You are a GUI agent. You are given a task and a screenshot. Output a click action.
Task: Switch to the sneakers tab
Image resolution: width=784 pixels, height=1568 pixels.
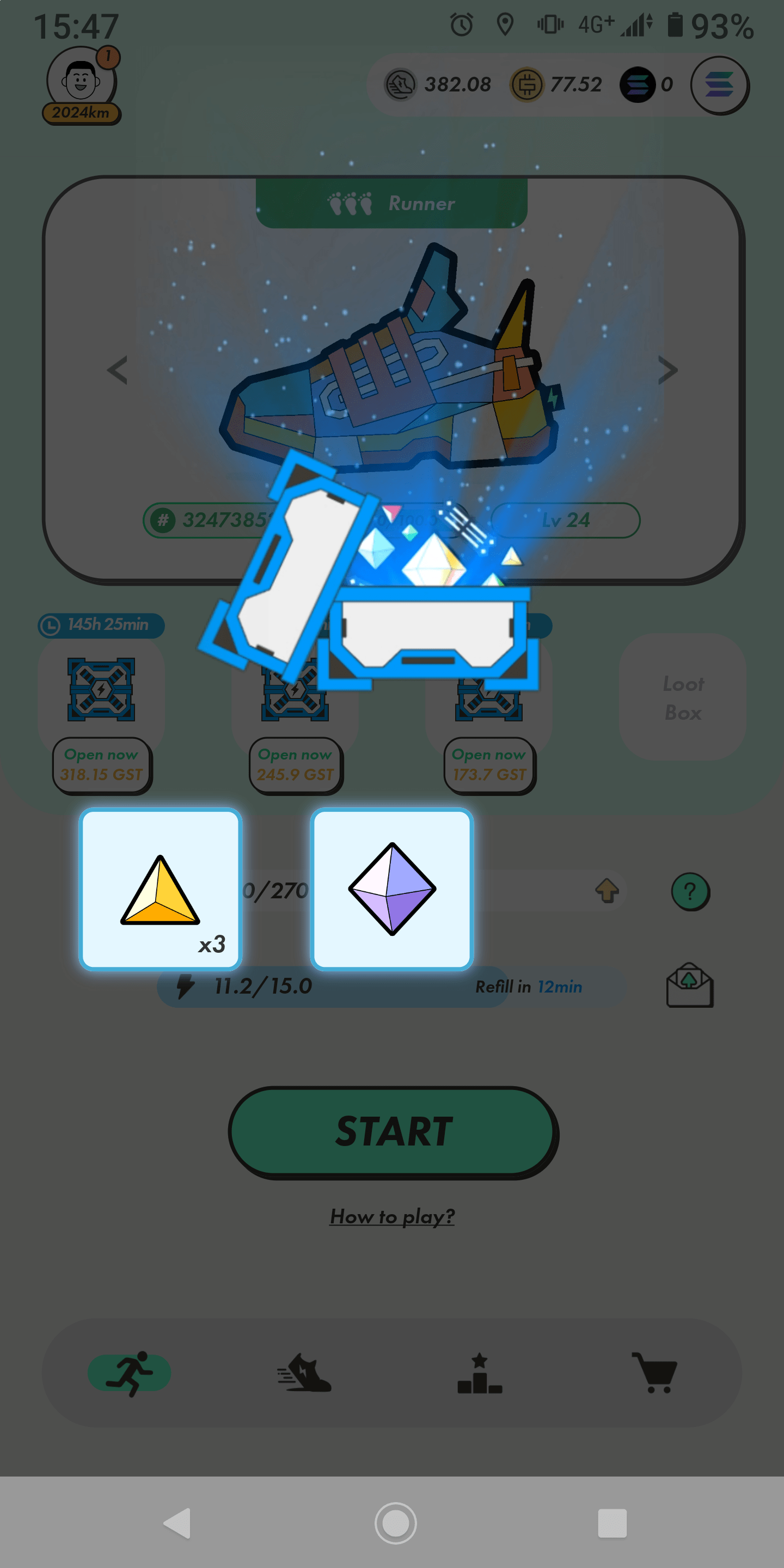[x=304, y=1373]
